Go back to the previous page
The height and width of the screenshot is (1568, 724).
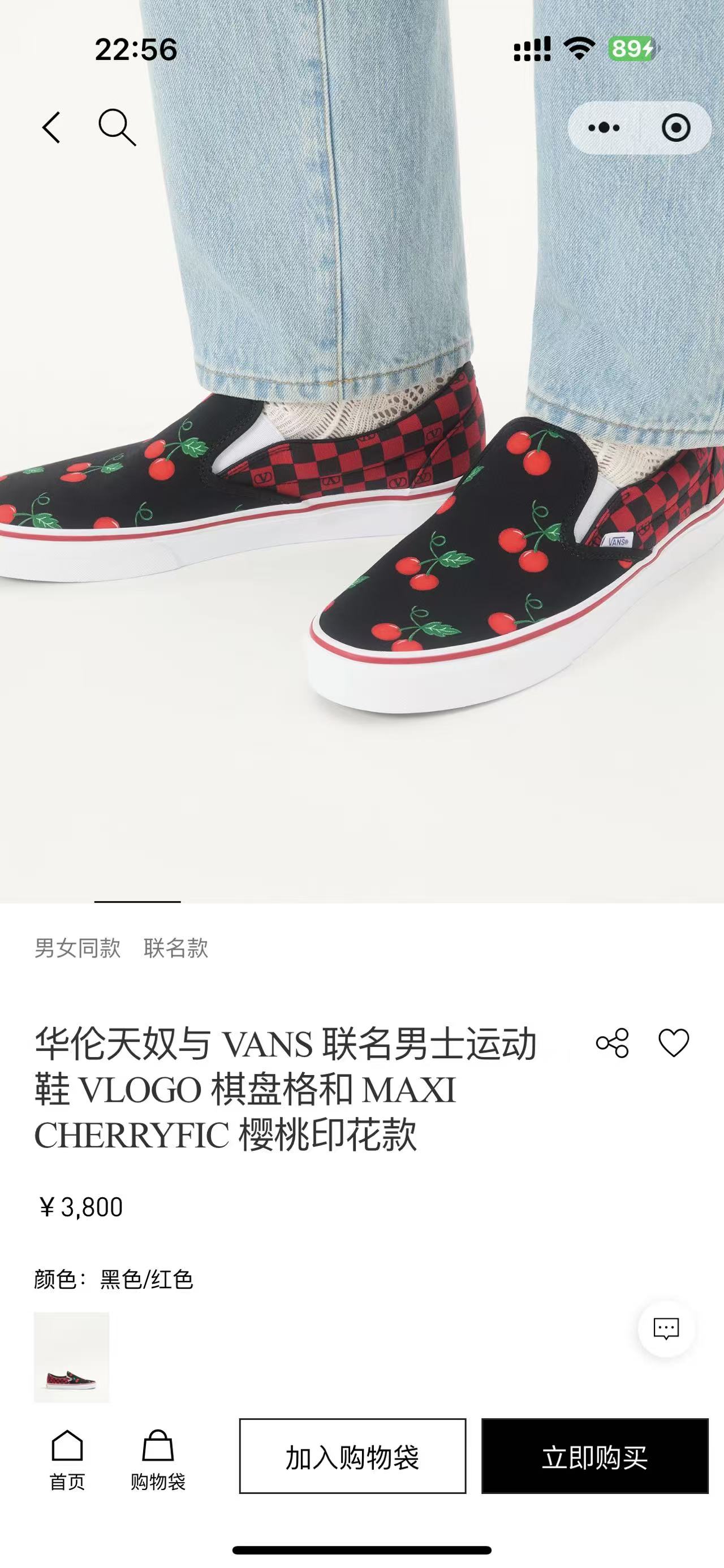[x=52, y=127]
